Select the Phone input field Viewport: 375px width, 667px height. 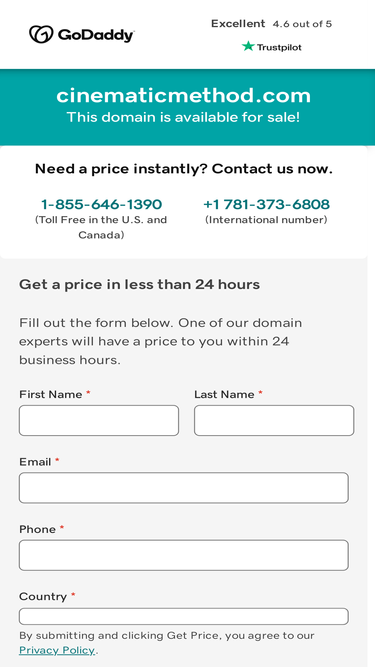tap(184, 555)
